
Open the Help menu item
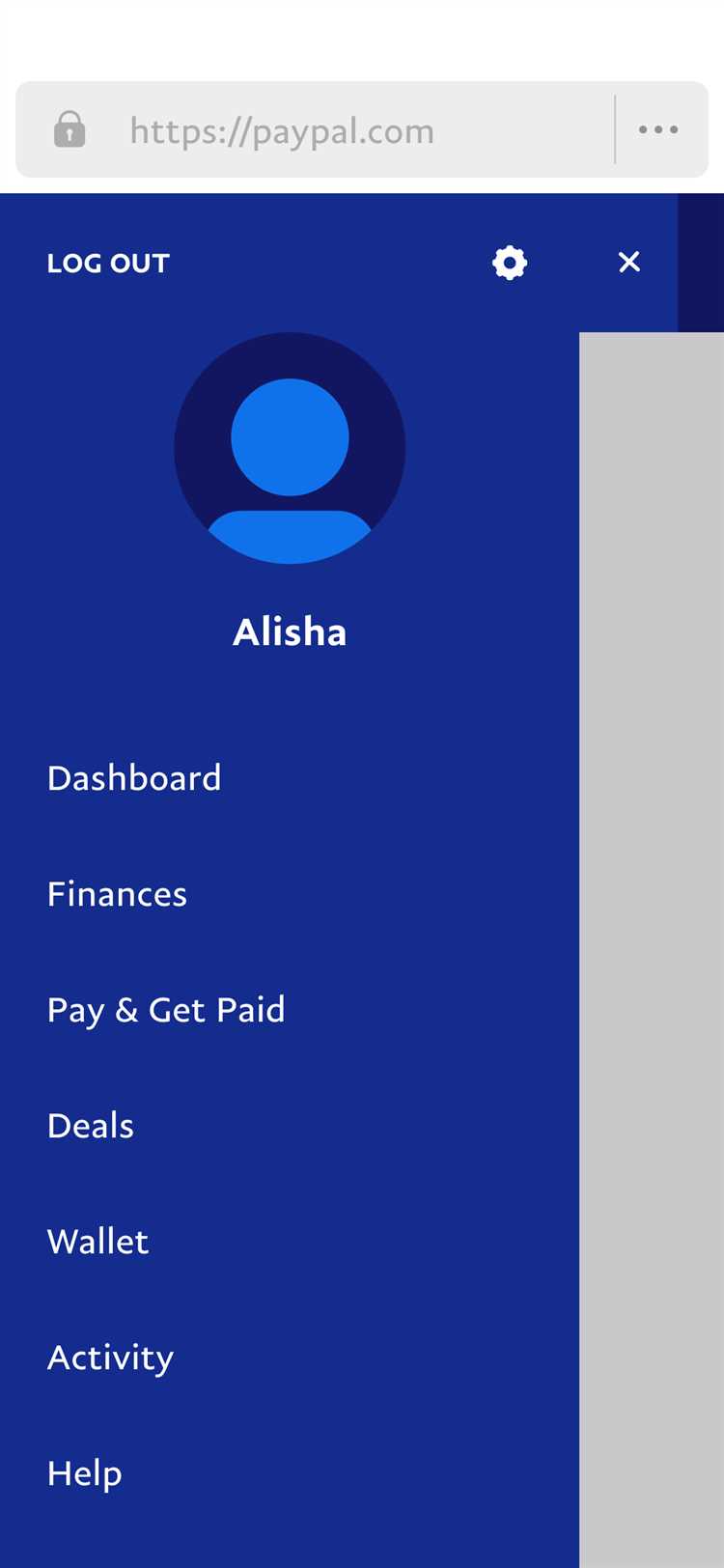[85, 1473]
